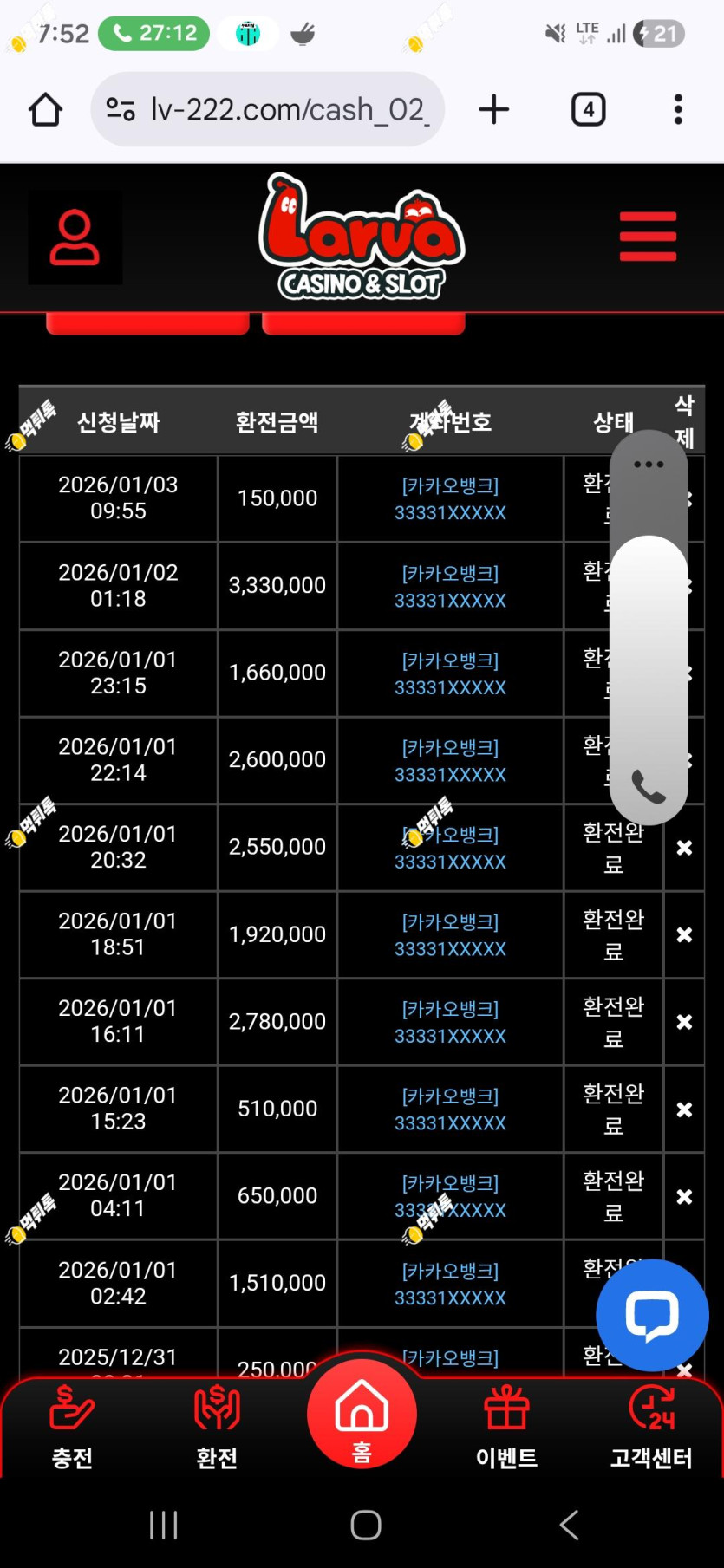Delete the 2,550,000 withdrawal record

point(684,848)
